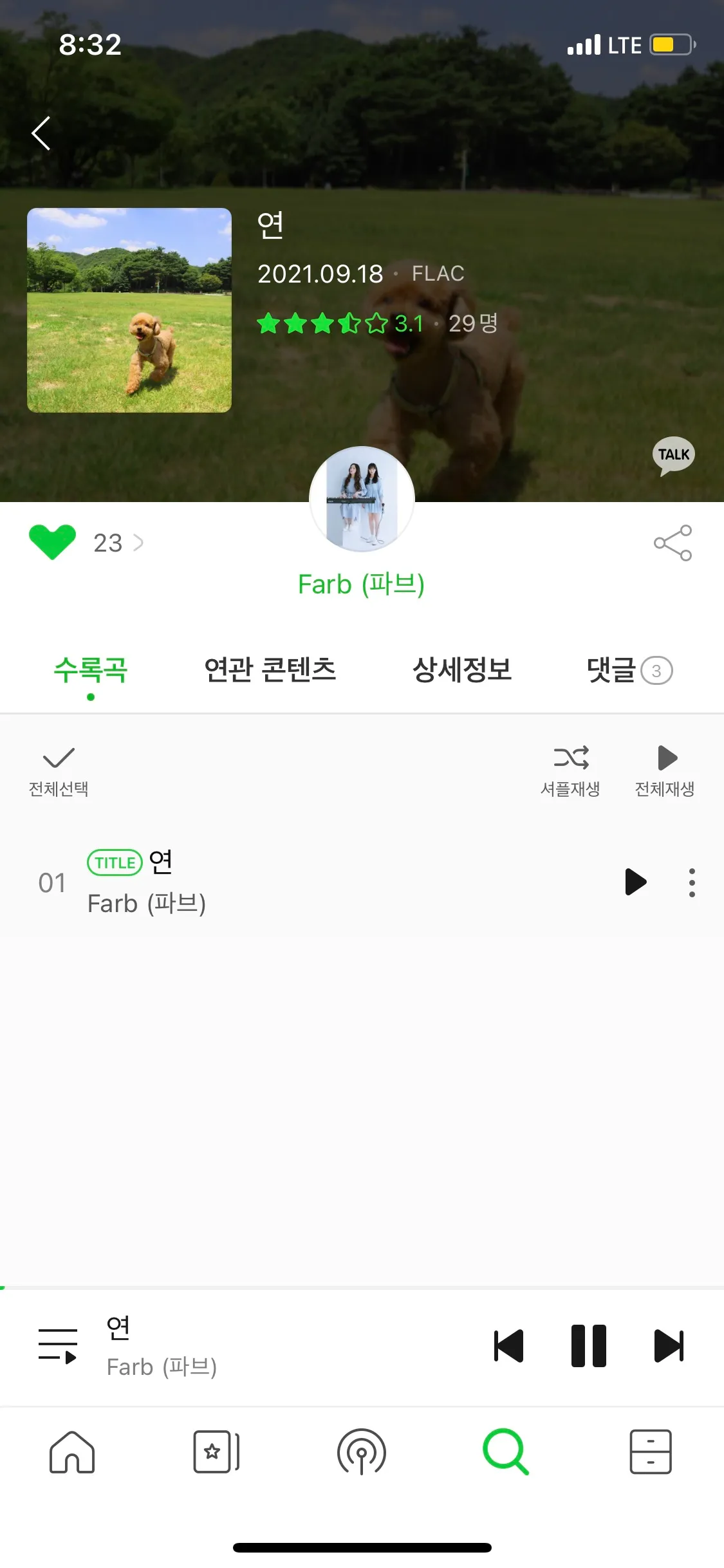
Task: Go back using the back arrow
Action: point(41,133)
